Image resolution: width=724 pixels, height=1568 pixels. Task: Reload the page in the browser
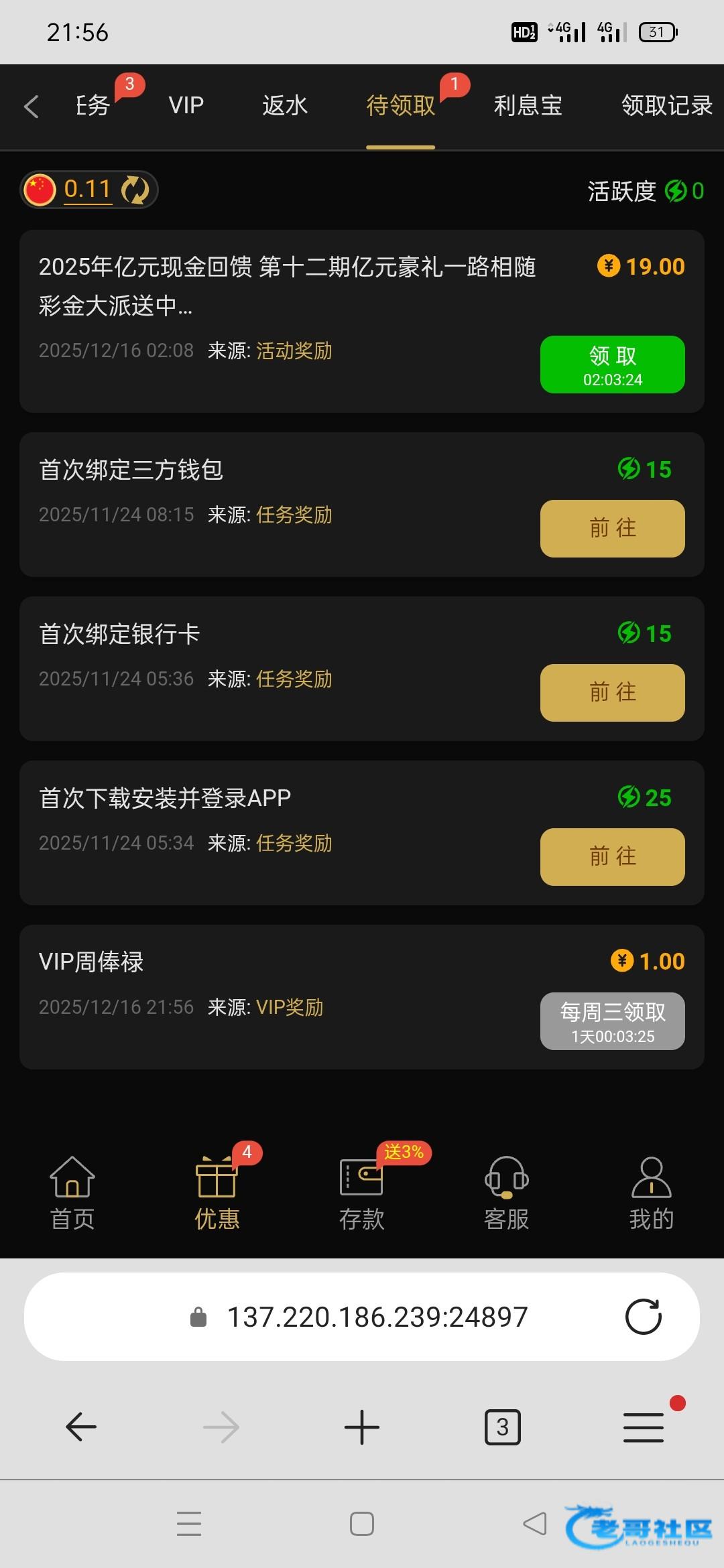click(x=643, y=1317)
